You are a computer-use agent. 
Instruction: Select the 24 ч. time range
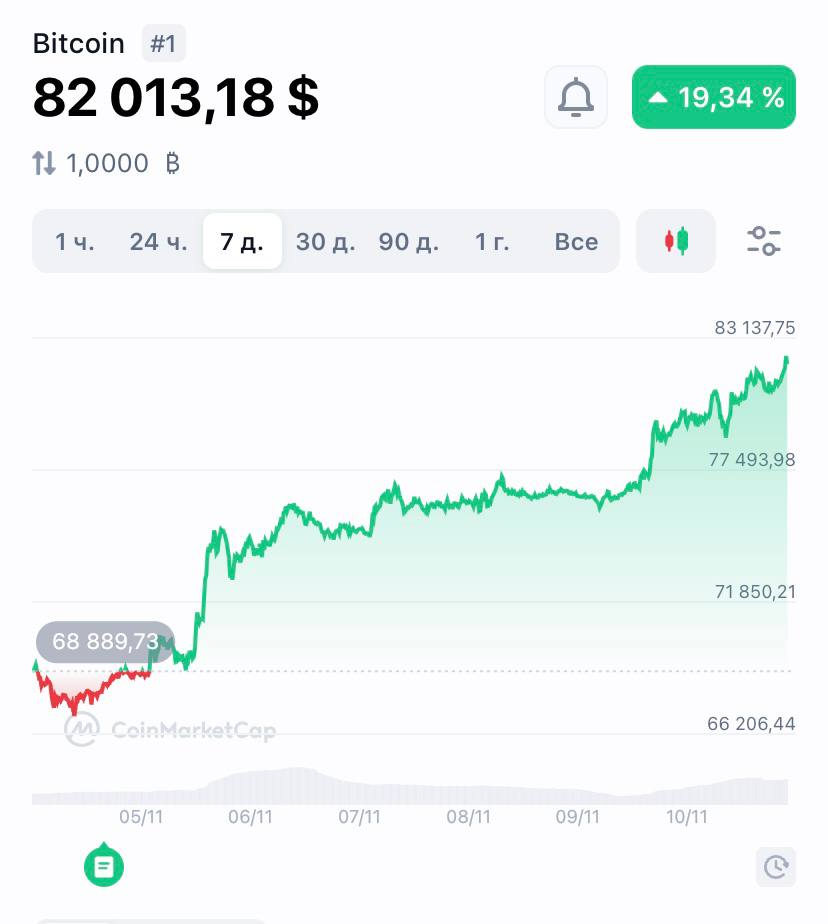click(x=158, y=241)
